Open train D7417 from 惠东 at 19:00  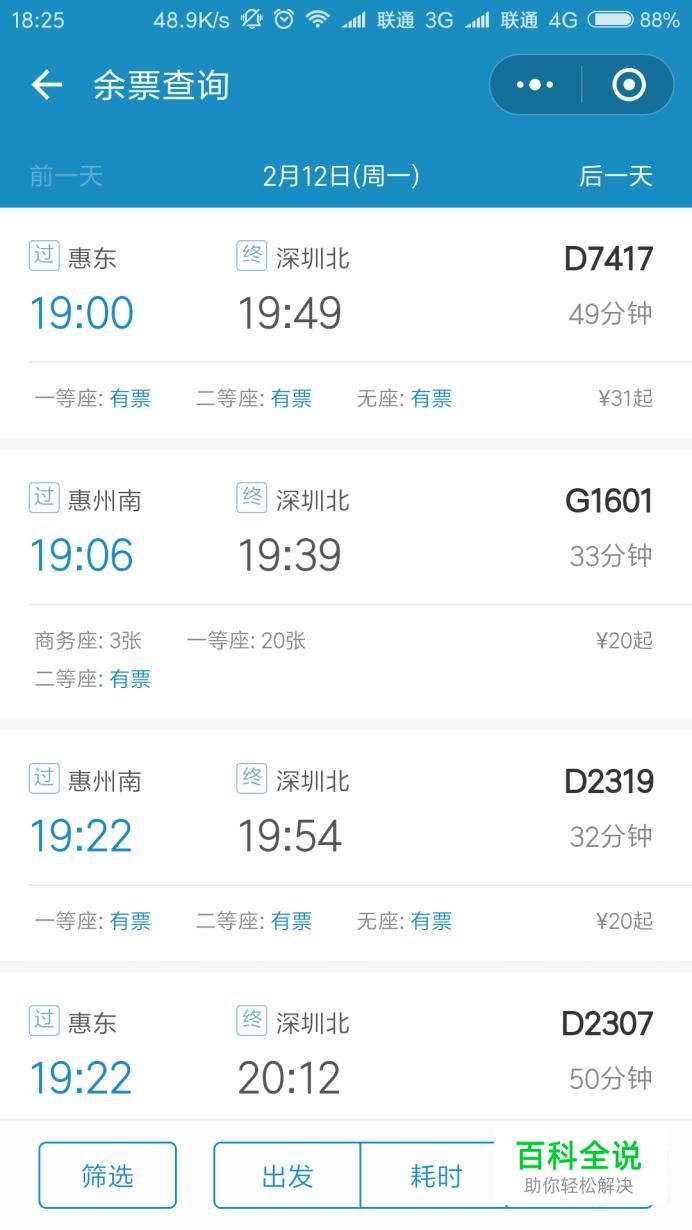pyautogui.click(x=346, y=323)
